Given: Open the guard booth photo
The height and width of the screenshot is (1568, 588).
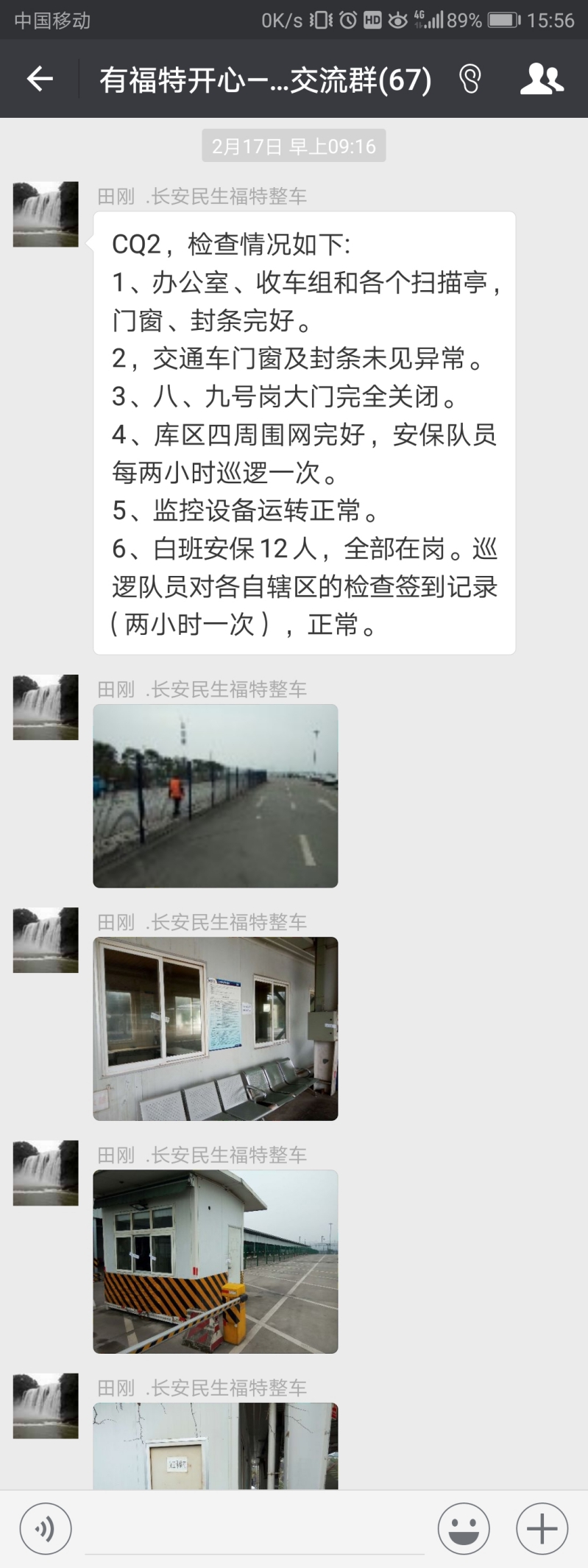Looking at the screenshot, I should [x=215, y=1261].
